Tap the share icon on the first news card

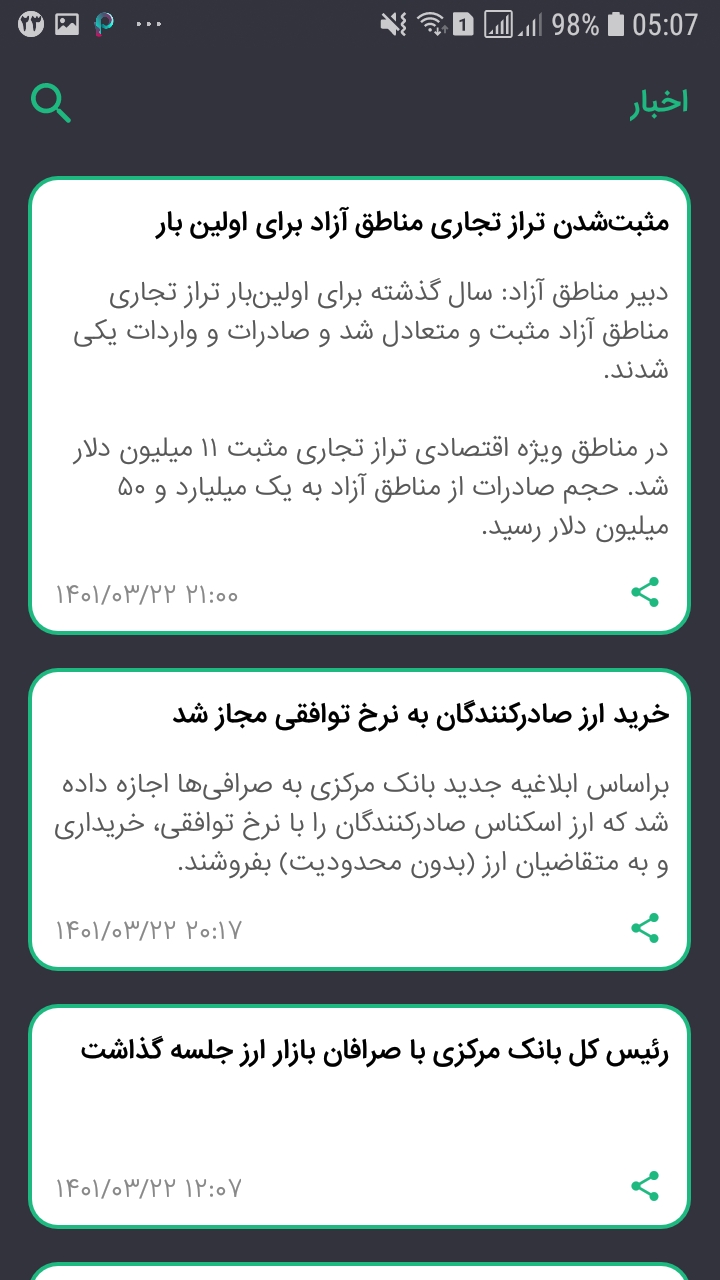[645, 592]
